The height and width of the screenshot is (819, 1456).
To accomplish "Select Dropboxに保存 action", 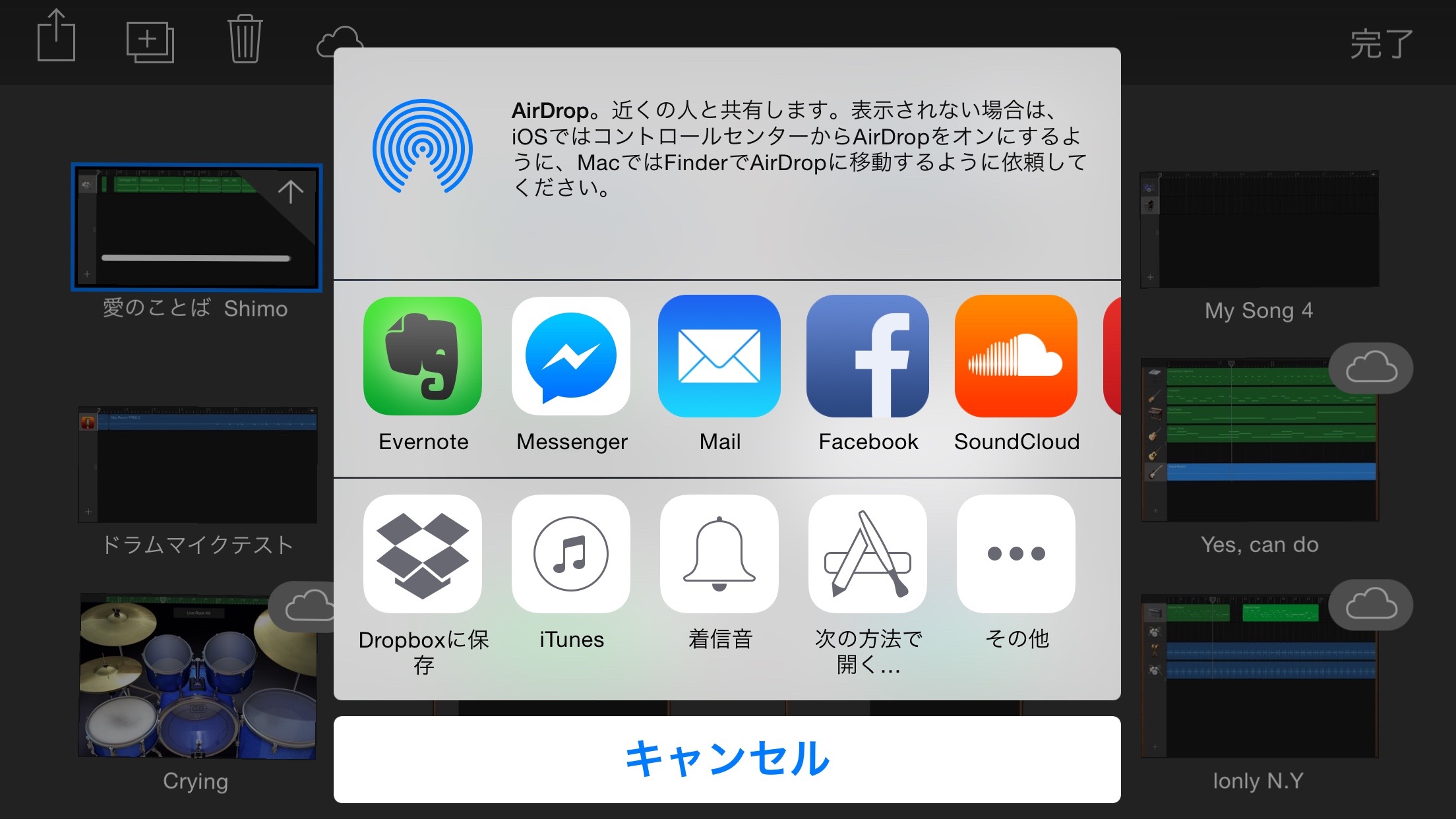I will [x=423, y=554].
